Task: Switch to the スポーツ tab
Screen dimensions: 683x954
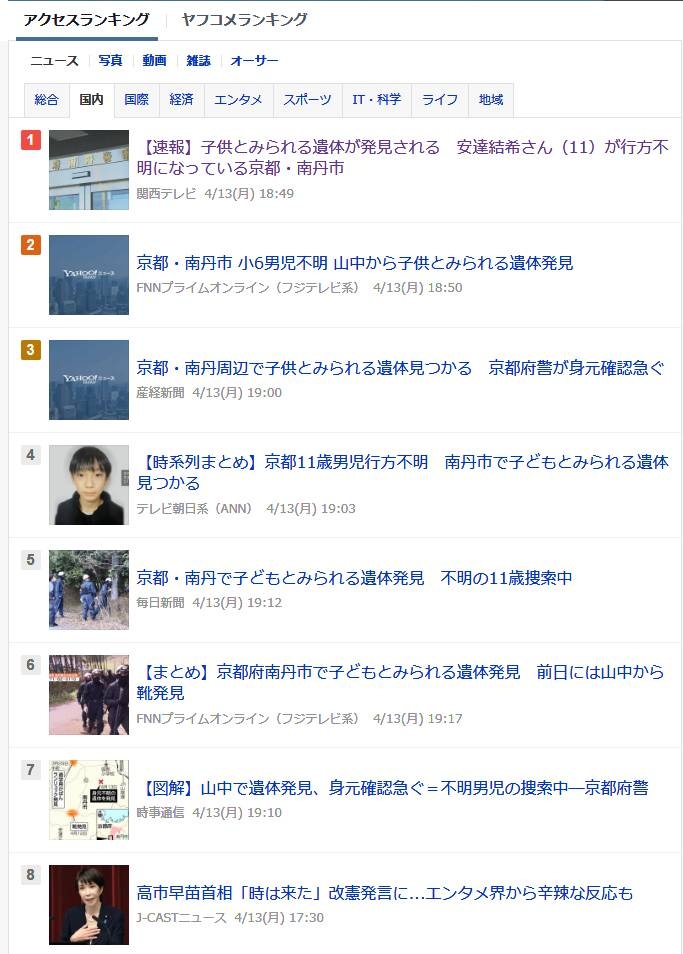Action: click(x=307, y=100)
